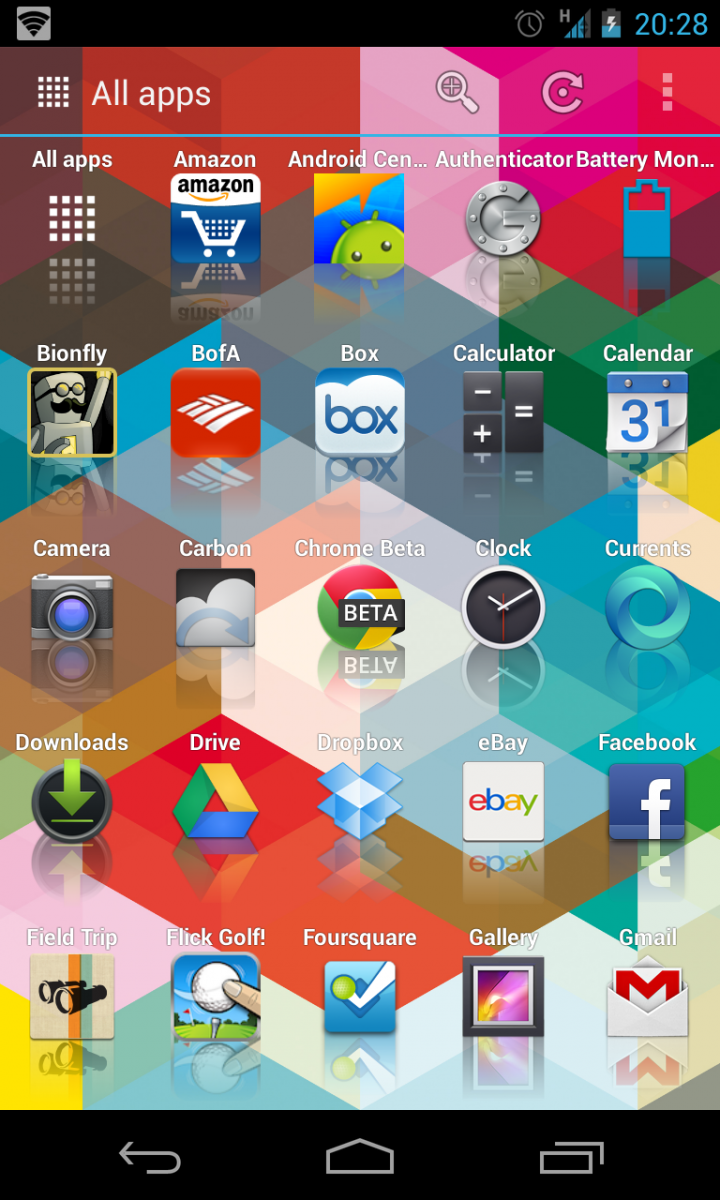Open Chrome Beta browser
Screen dimensions: 720x1200
(359, 605)
